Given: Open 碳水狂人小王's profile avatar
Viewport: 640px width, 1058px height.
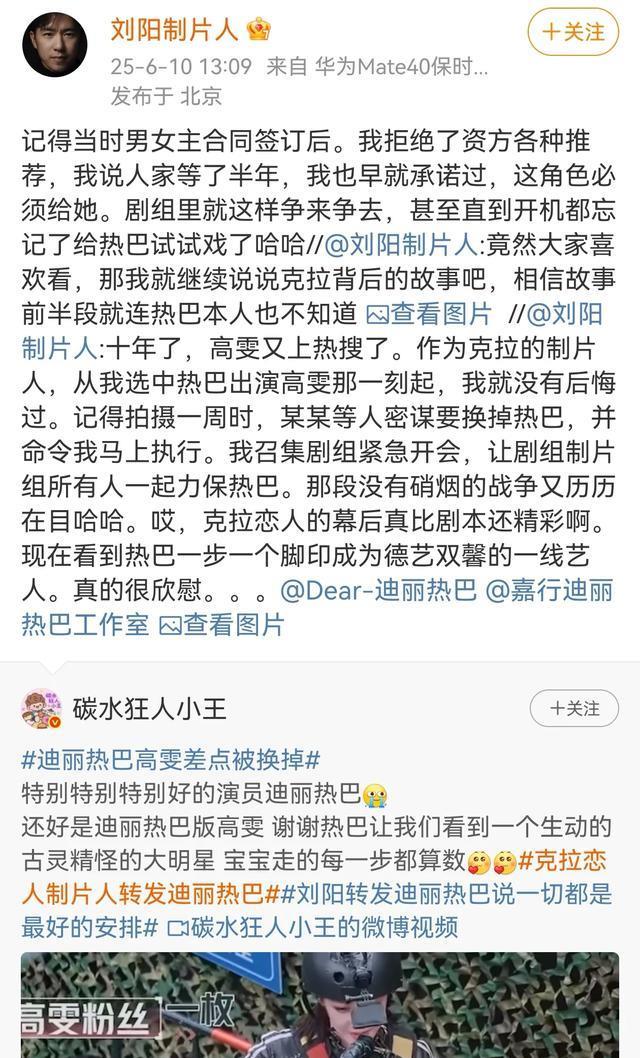Looking at the screenshot, I should [42, 709].
